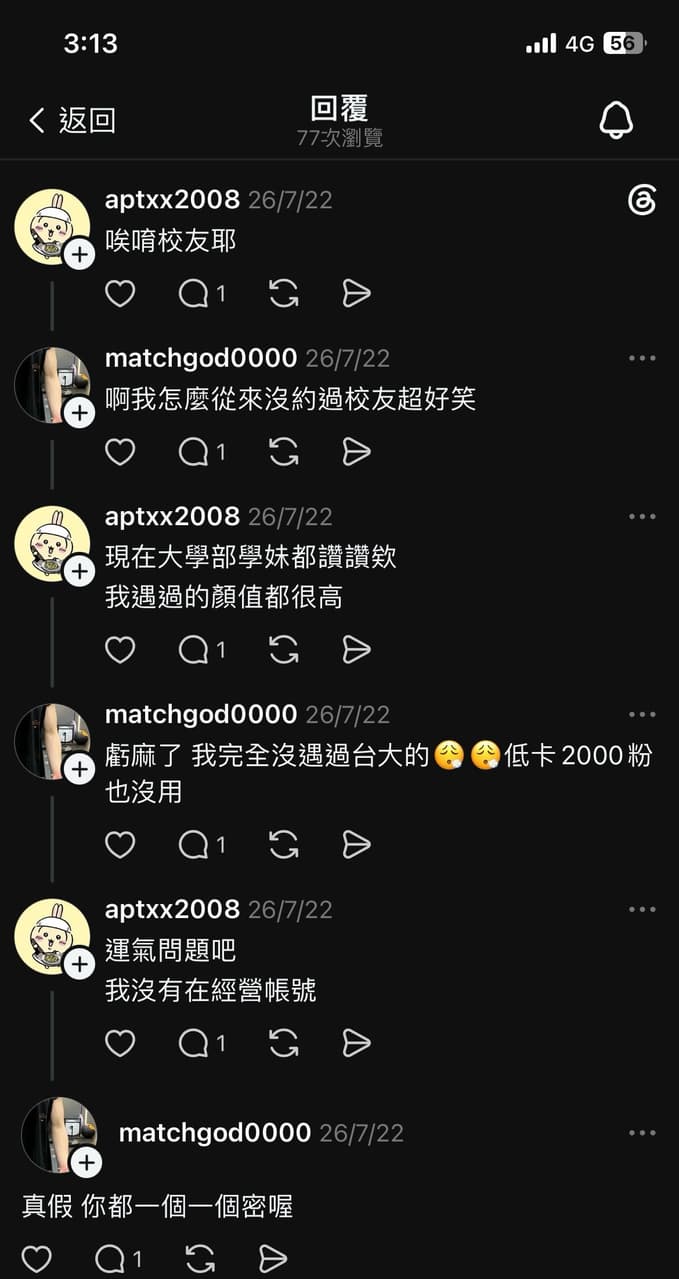The height and width of the screenshot is (1279, 679).
Task: Open overflow menu for "真假 你都一個一個密喔"
Action: (642, 1133)
